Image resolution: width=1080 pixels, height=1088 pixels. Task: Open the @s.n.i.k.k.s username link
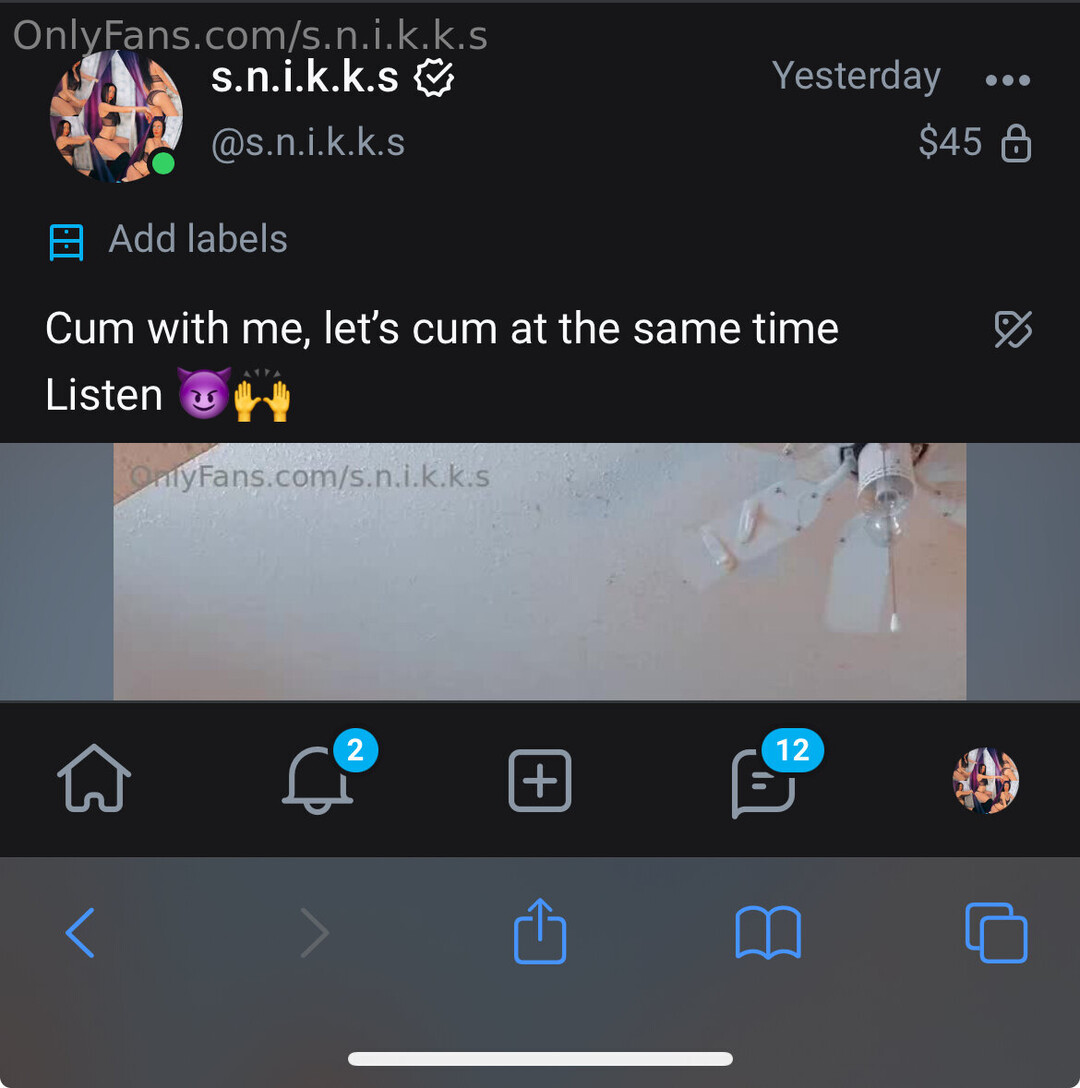(x=307, y=142)
